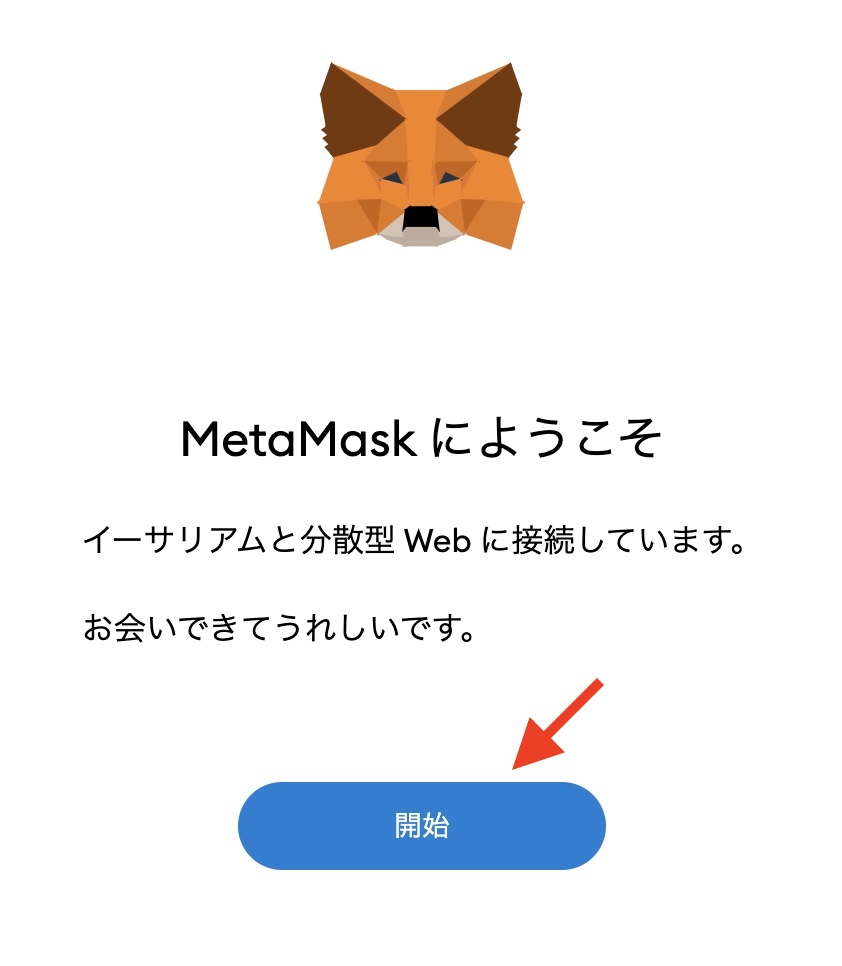The image size is (842, 966).
Task: Tap the blue 開始 button
Action: [421, 826]
